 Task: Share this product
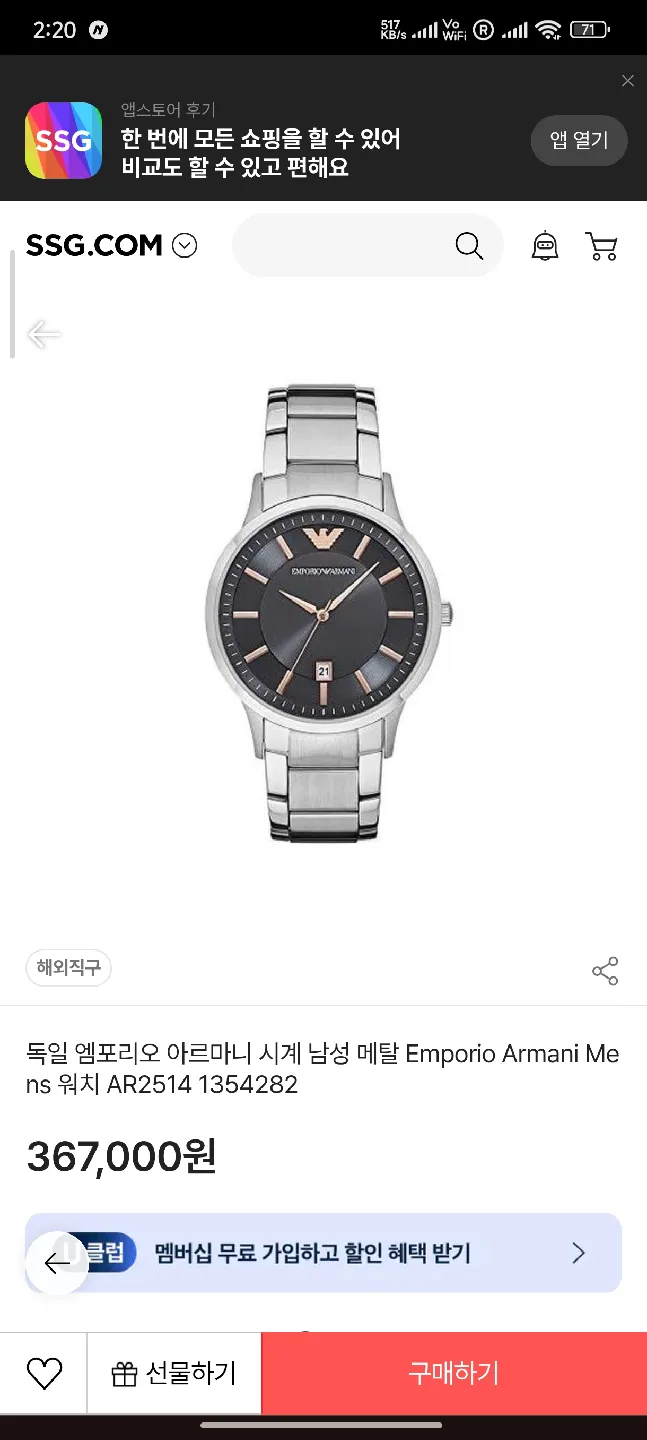pos(605,971)
